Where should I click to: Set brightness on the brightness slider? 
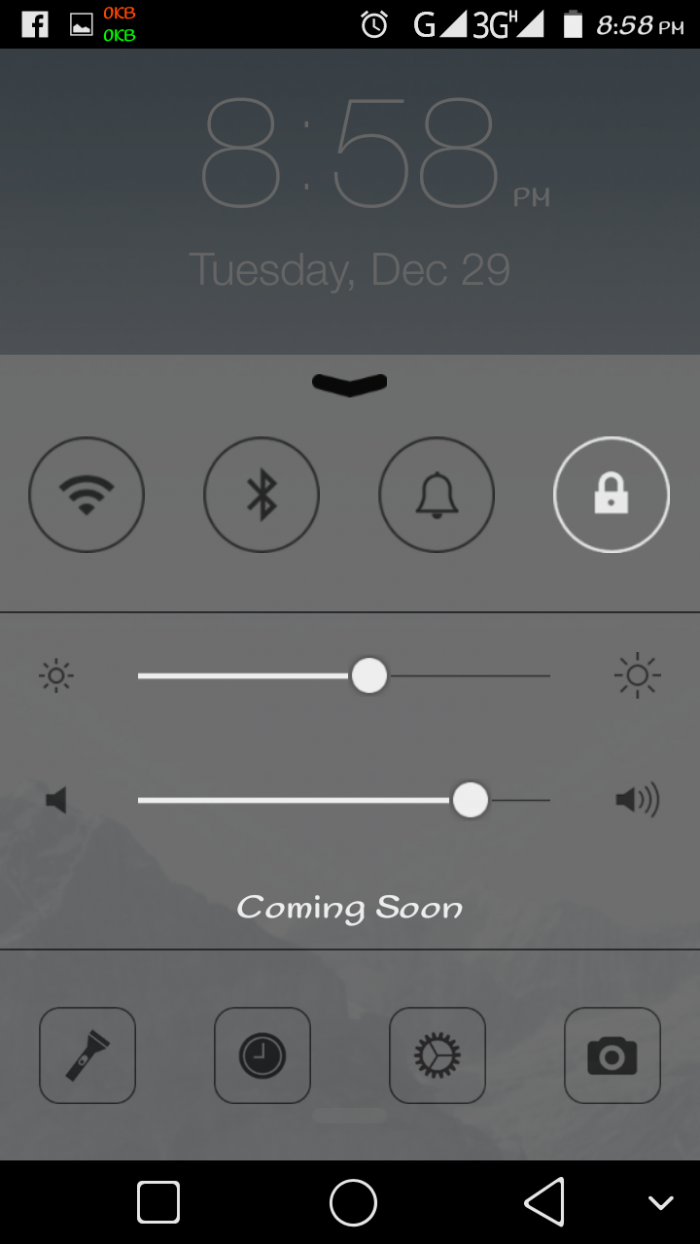369,676
